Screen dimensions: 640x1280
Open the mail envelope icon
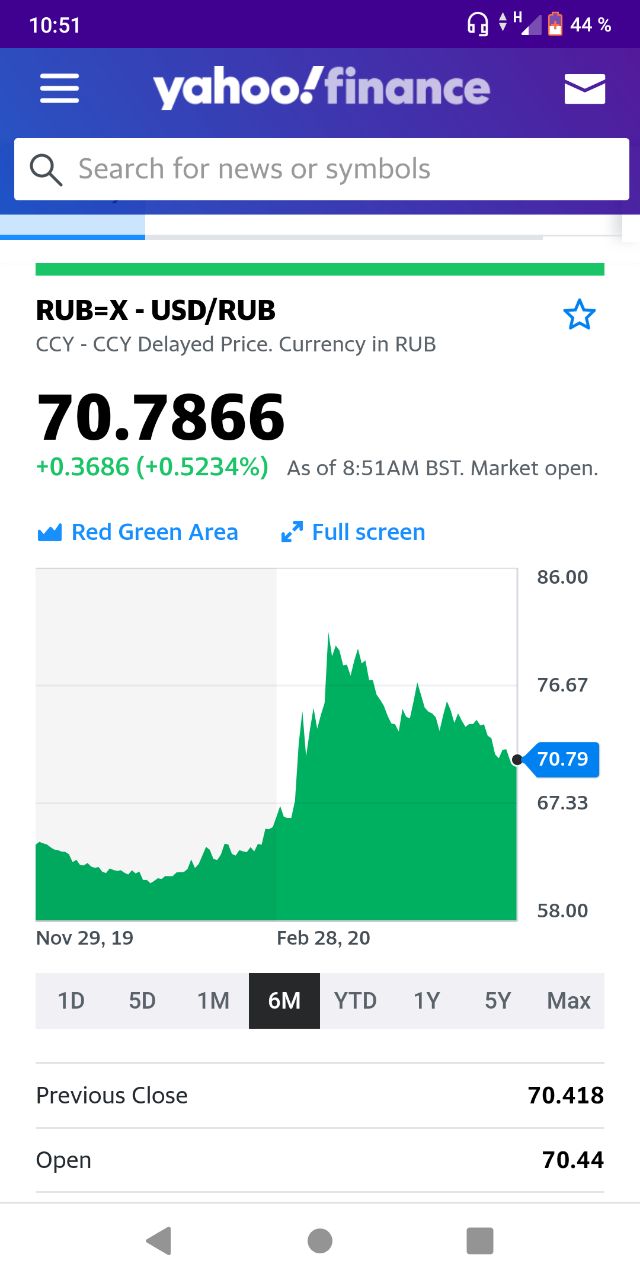[584, 89]
